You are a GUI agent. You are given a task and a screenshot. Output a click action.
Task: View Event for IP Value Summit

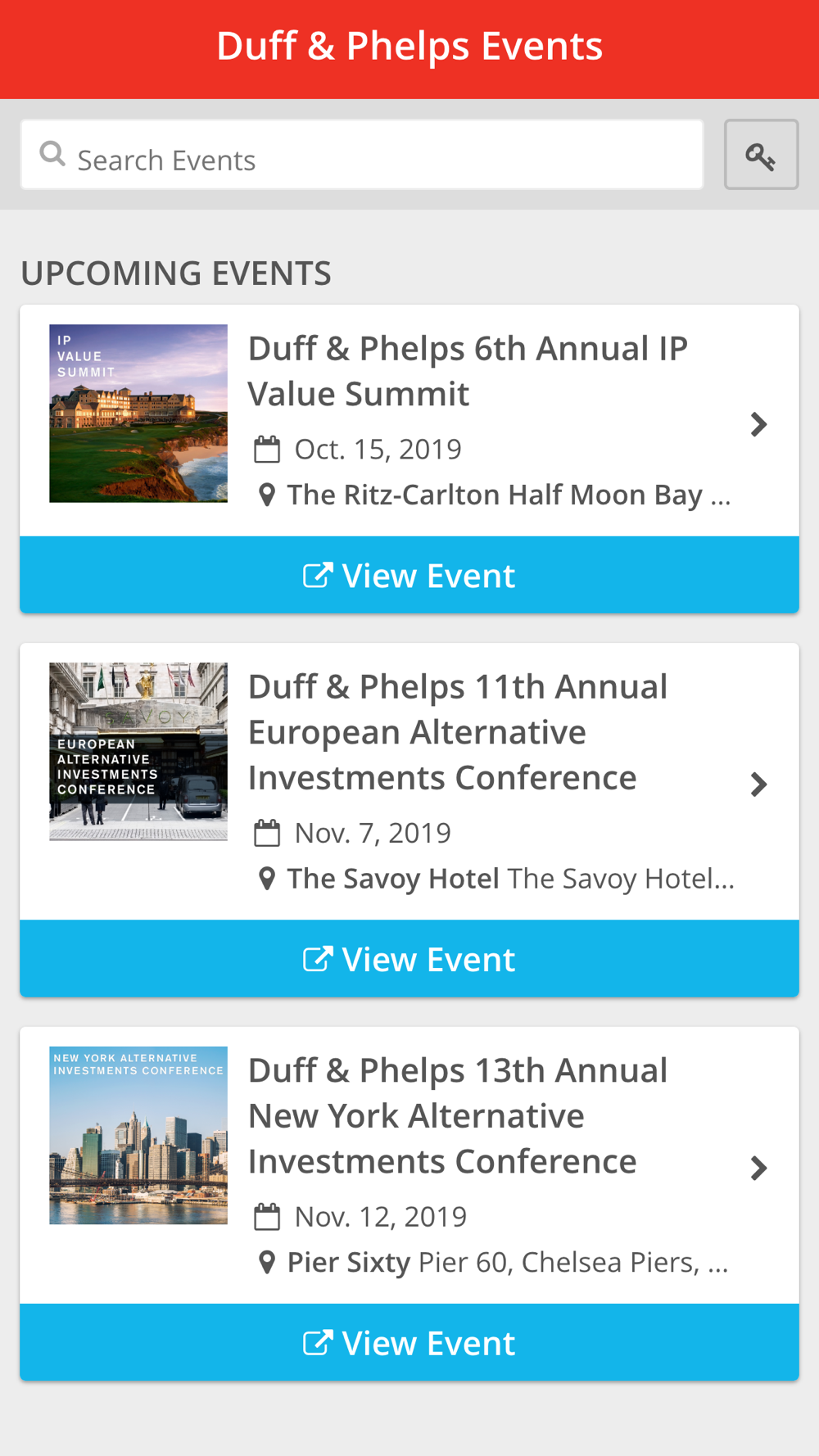409,575
